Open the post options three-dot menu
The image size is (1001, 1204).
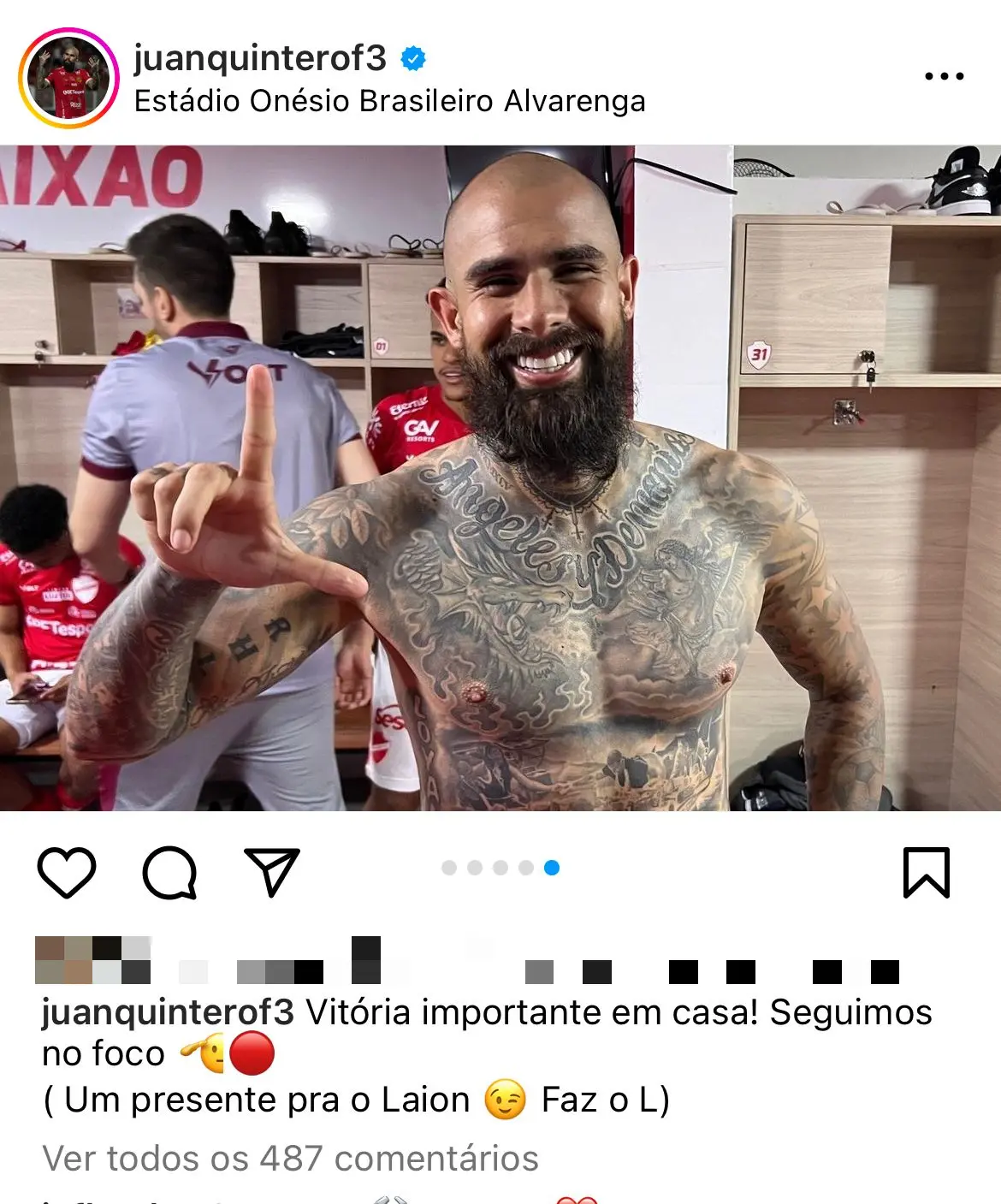coord(945,76)
